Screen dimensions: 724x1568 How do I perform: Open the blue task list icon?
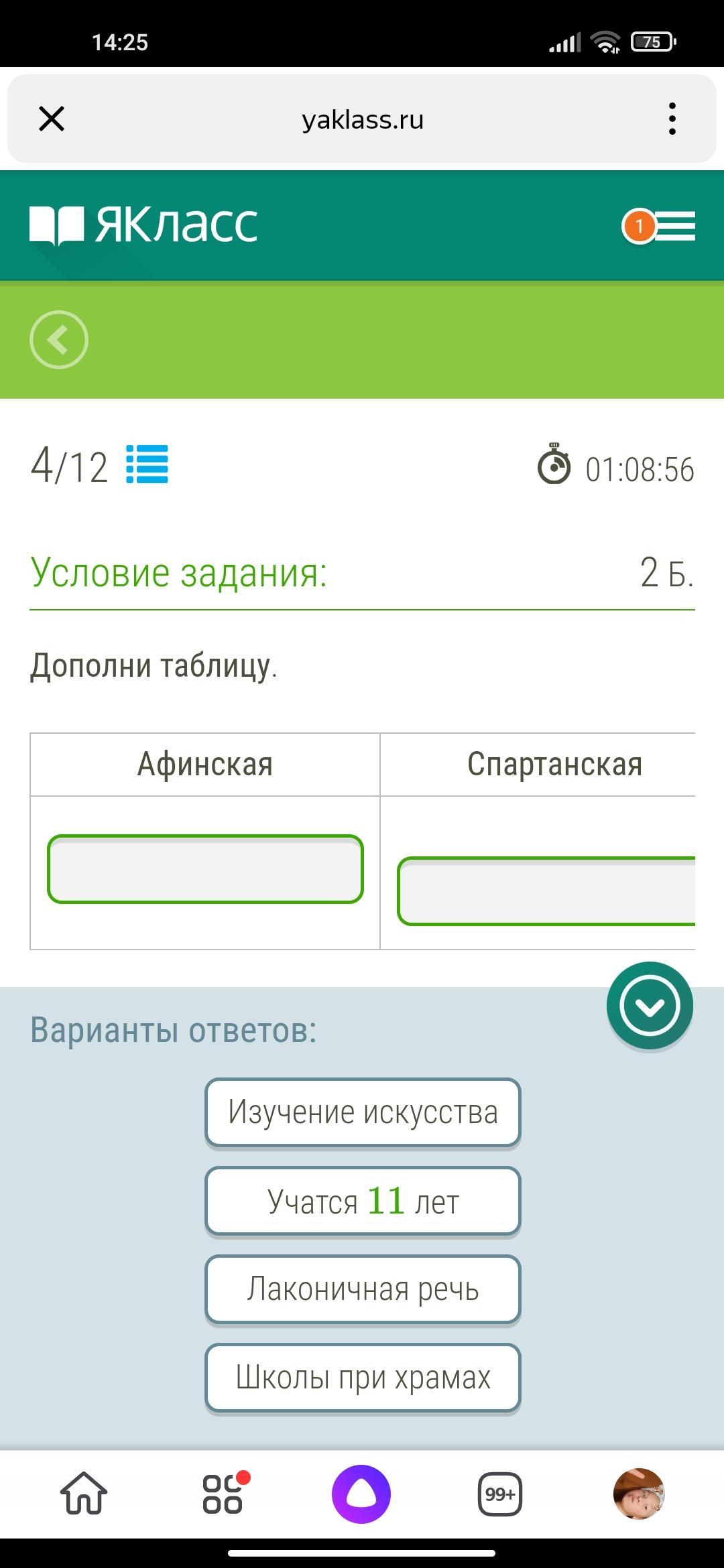[x=147, y=464]
